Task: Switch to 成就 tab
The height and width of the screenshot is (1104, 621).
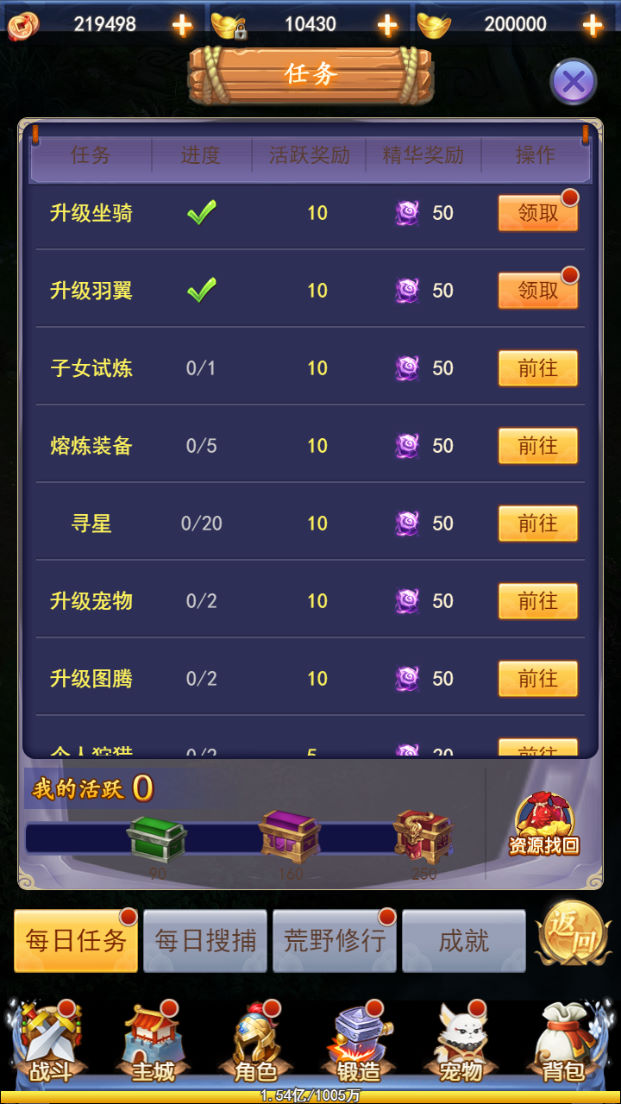Action: [x=463, y=941]
